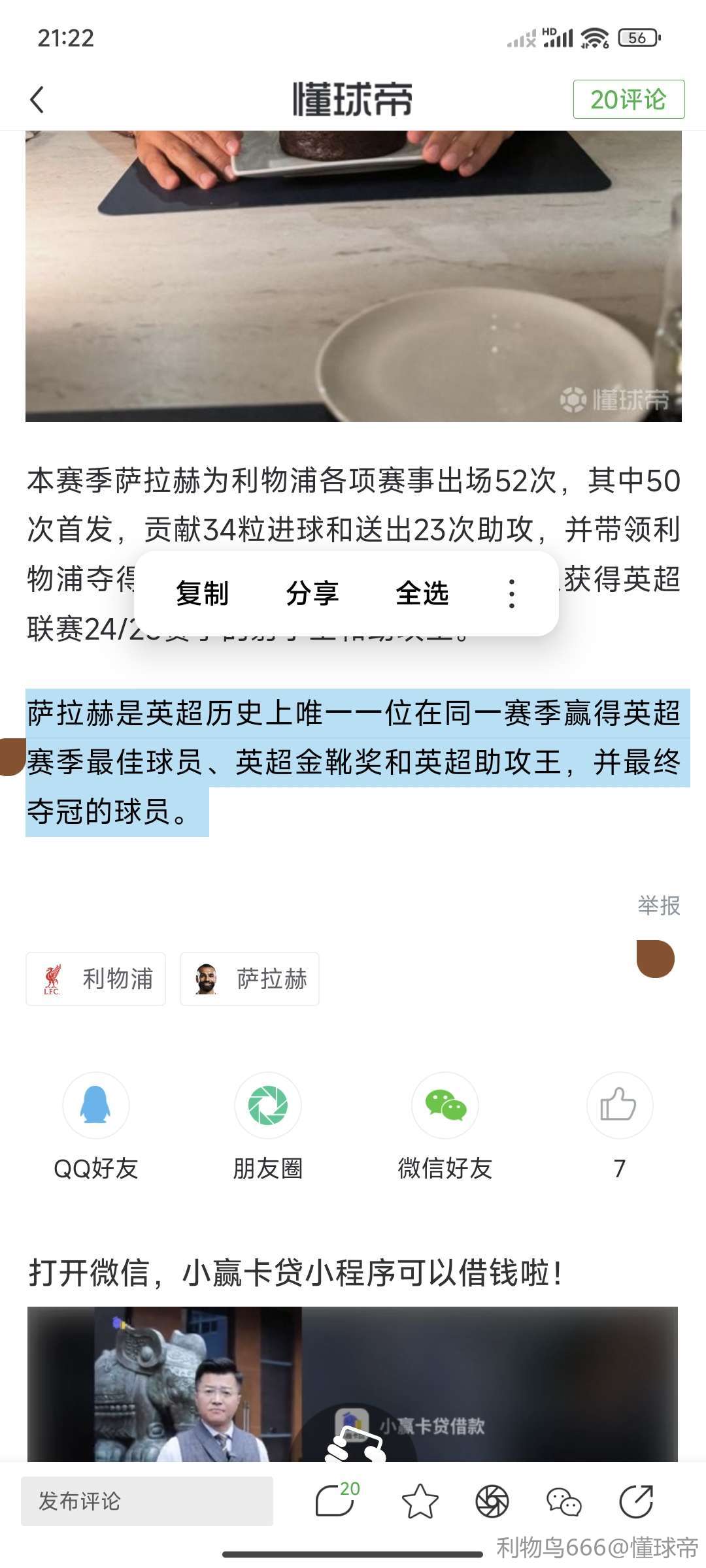Viewport: 706px width, 1568px height.
Task: Report the article via 举报
Action: [x=659, y=906]
